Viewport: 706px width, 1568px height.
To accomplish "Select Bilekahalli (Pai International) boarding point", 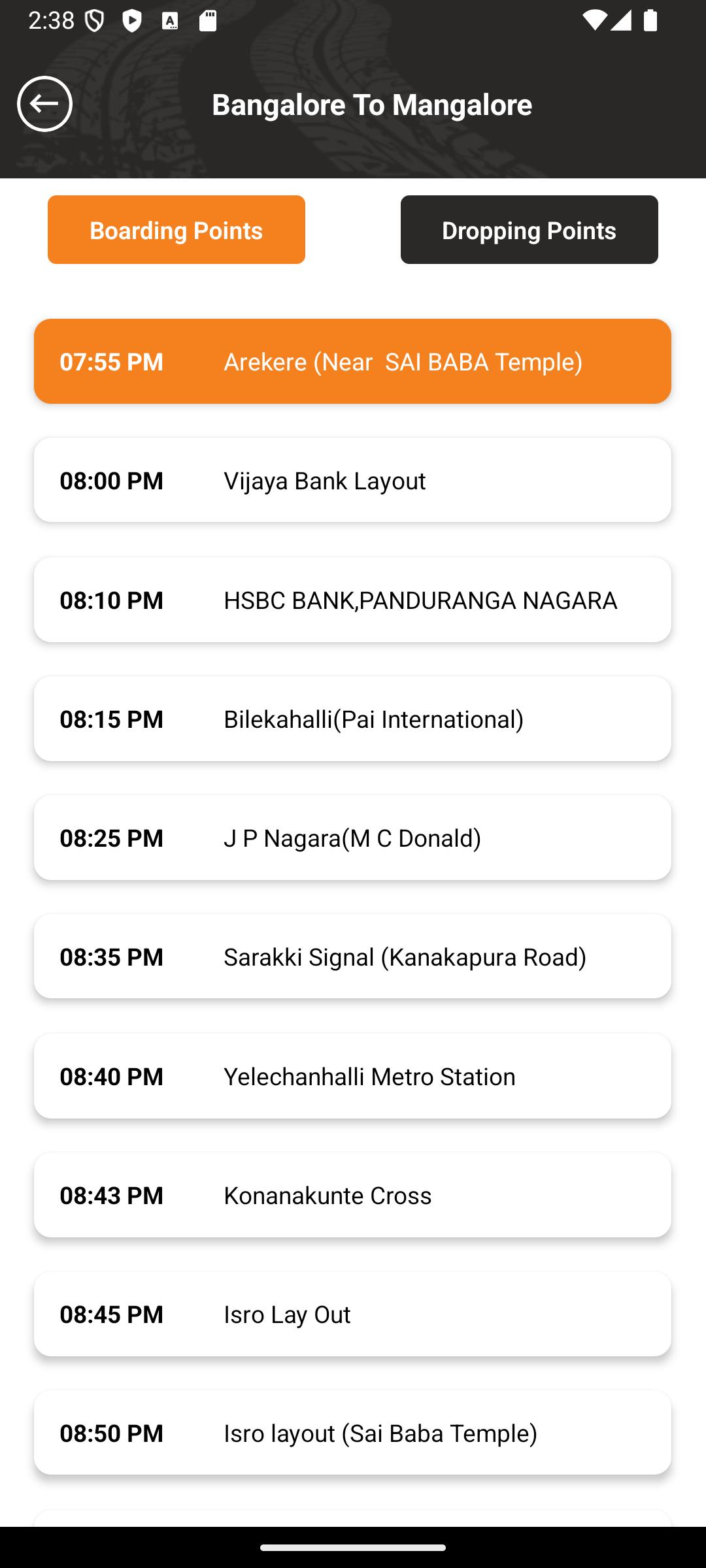I will click(352, 719).
